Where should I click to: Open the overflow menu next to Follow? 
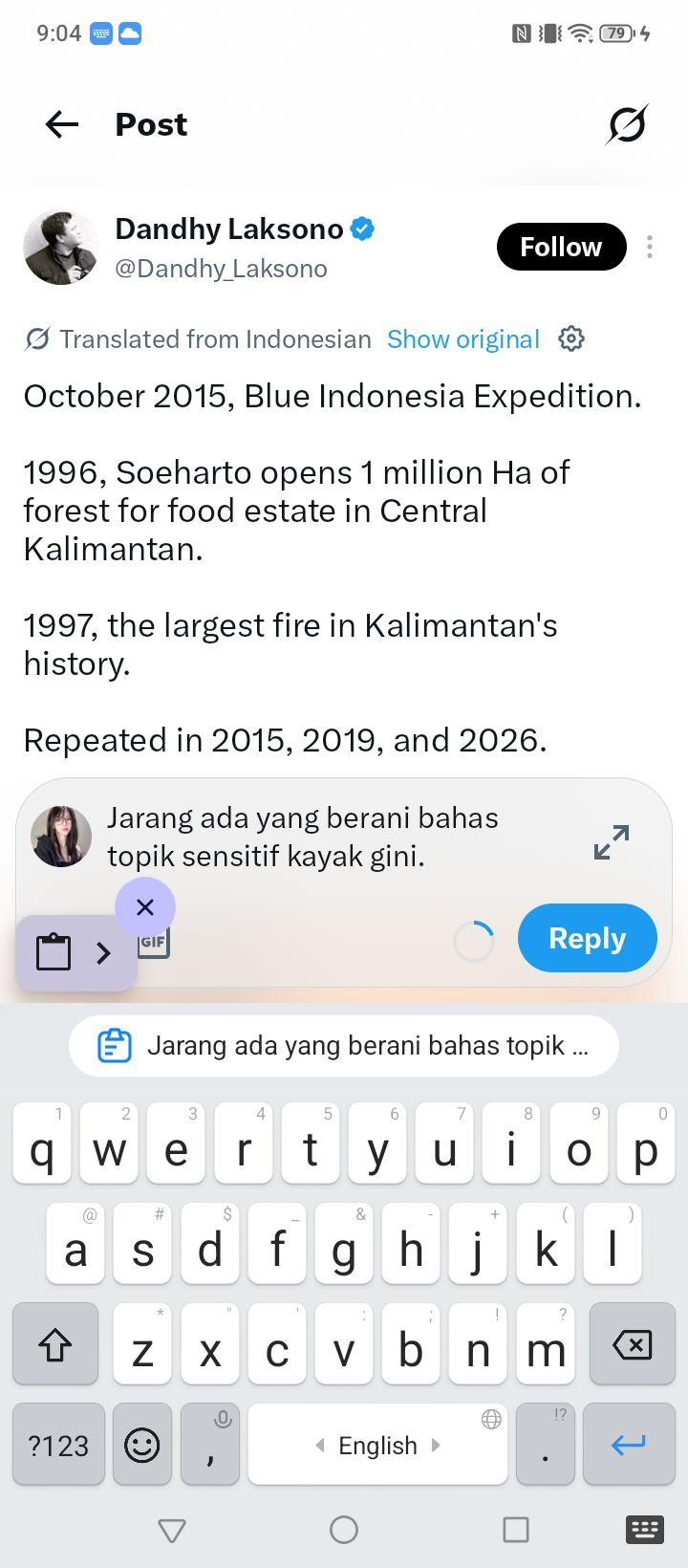click(650, 247)
